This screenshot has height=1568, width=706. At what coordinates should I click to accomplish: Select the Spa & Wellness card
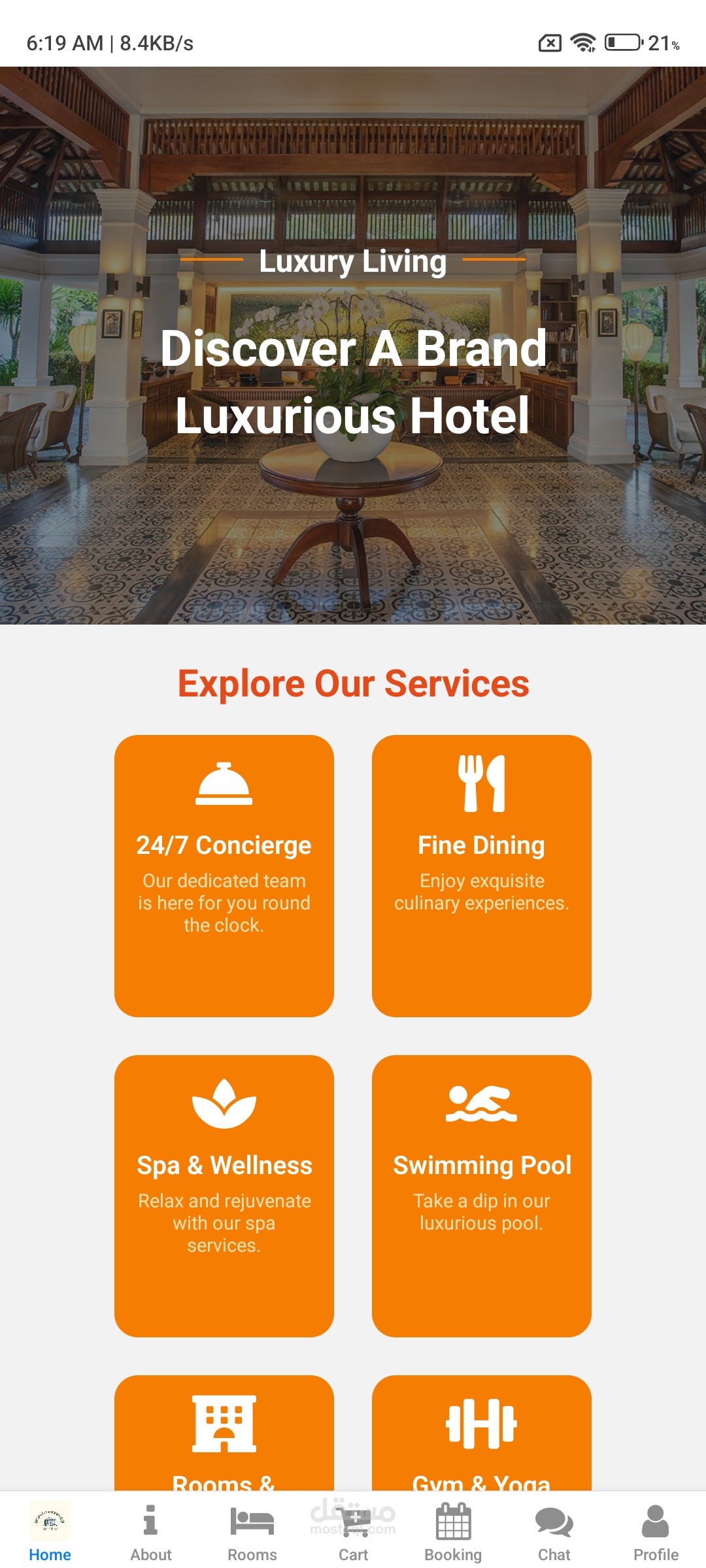[224, 1196]
